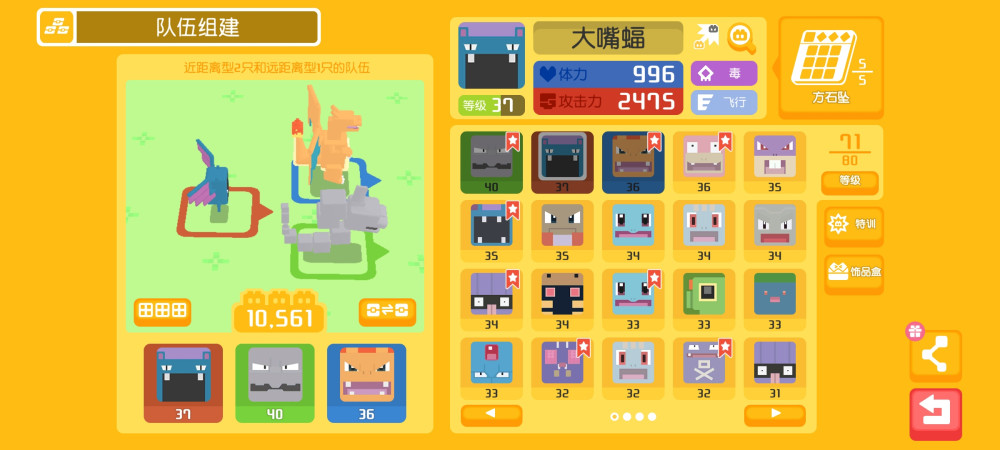Open the 特训 training button
1000x450 pixels.
[x=853, y=225]
